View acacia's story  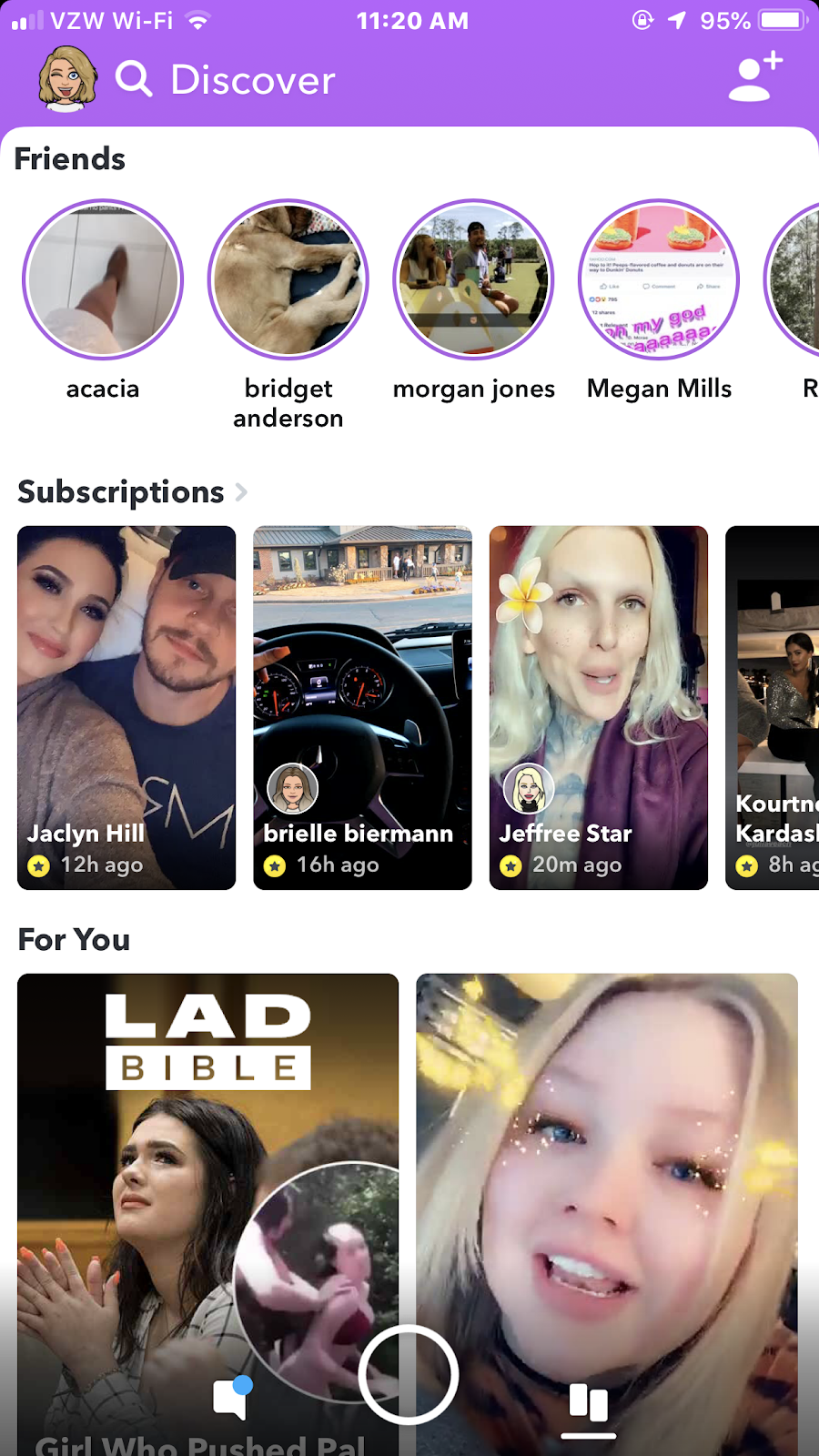[x=103, y=279]
